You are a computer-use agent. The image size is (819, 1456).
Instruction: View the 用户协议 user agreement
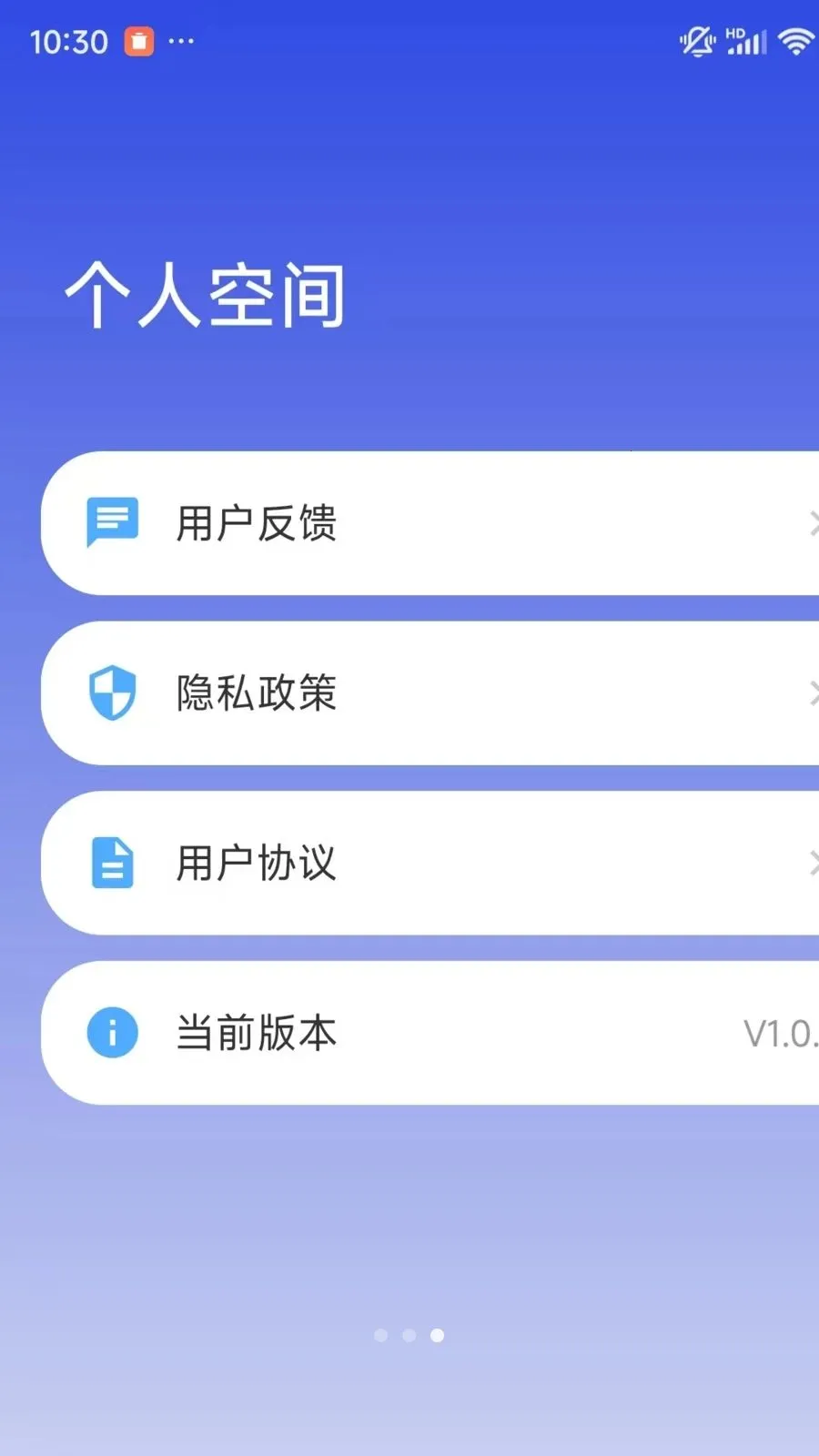pyautogui.click(x=364, y=863)
